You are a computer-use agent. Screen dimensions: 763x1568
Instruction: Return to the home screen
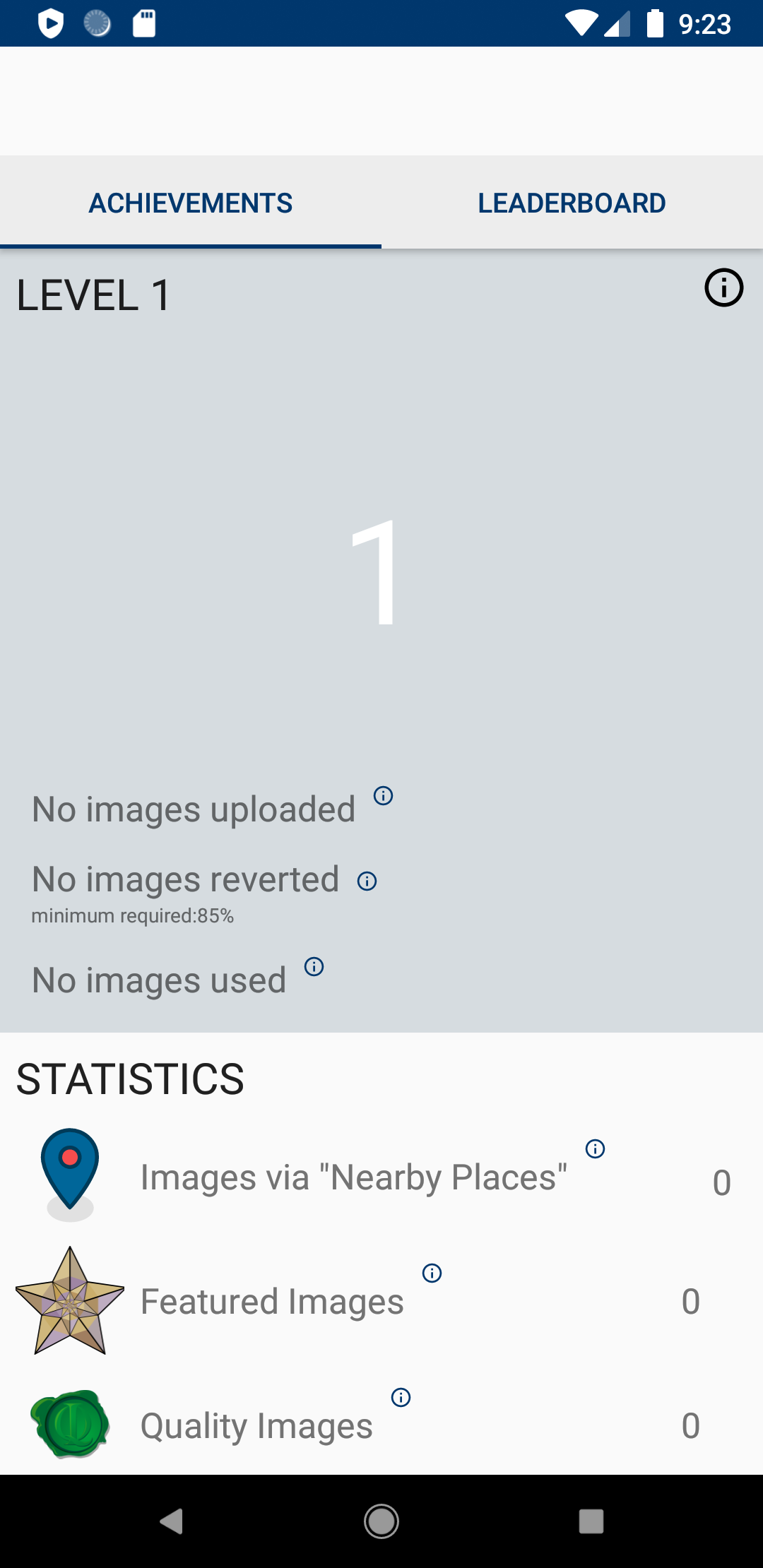(x=381, y=1521)
